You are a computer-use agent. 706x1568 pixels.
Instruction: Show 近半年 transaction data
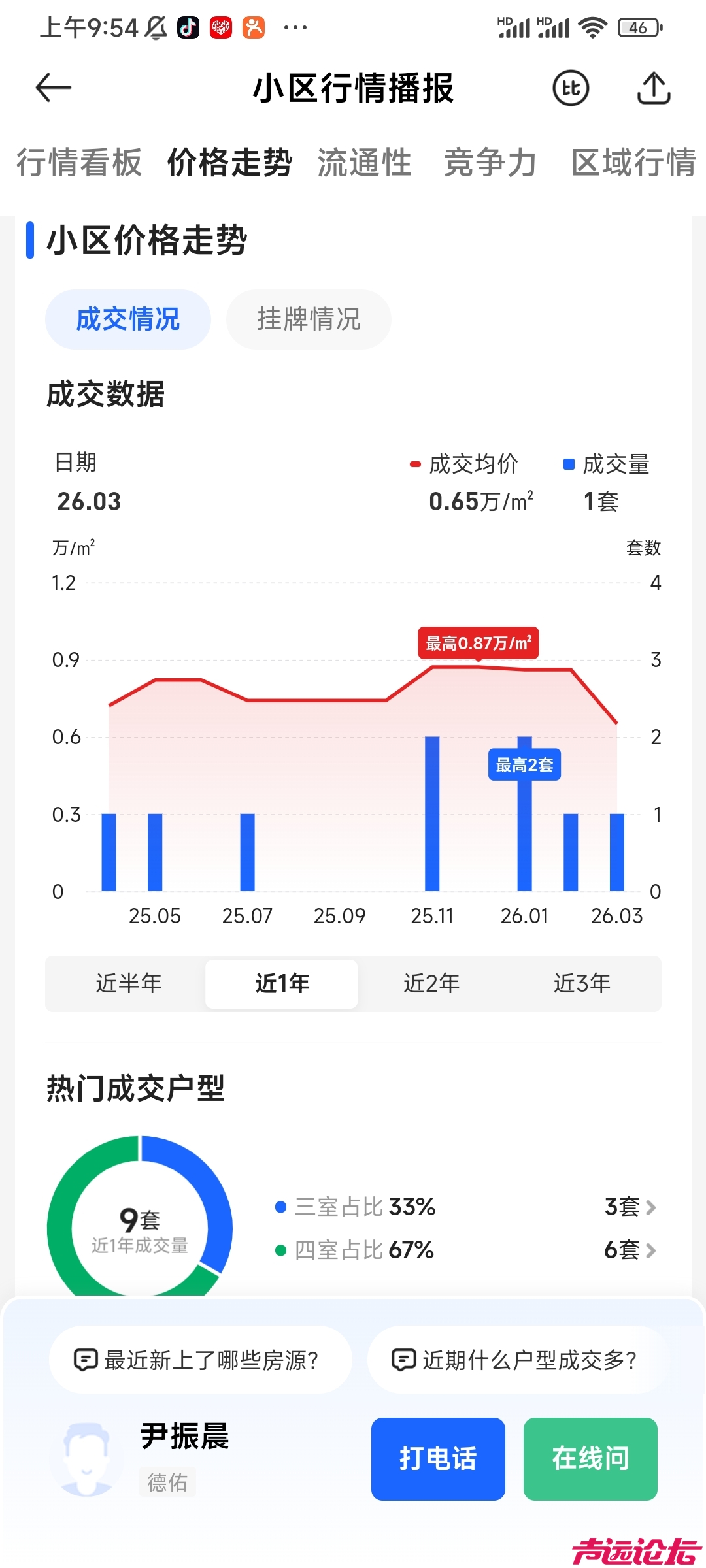(129, 983)
